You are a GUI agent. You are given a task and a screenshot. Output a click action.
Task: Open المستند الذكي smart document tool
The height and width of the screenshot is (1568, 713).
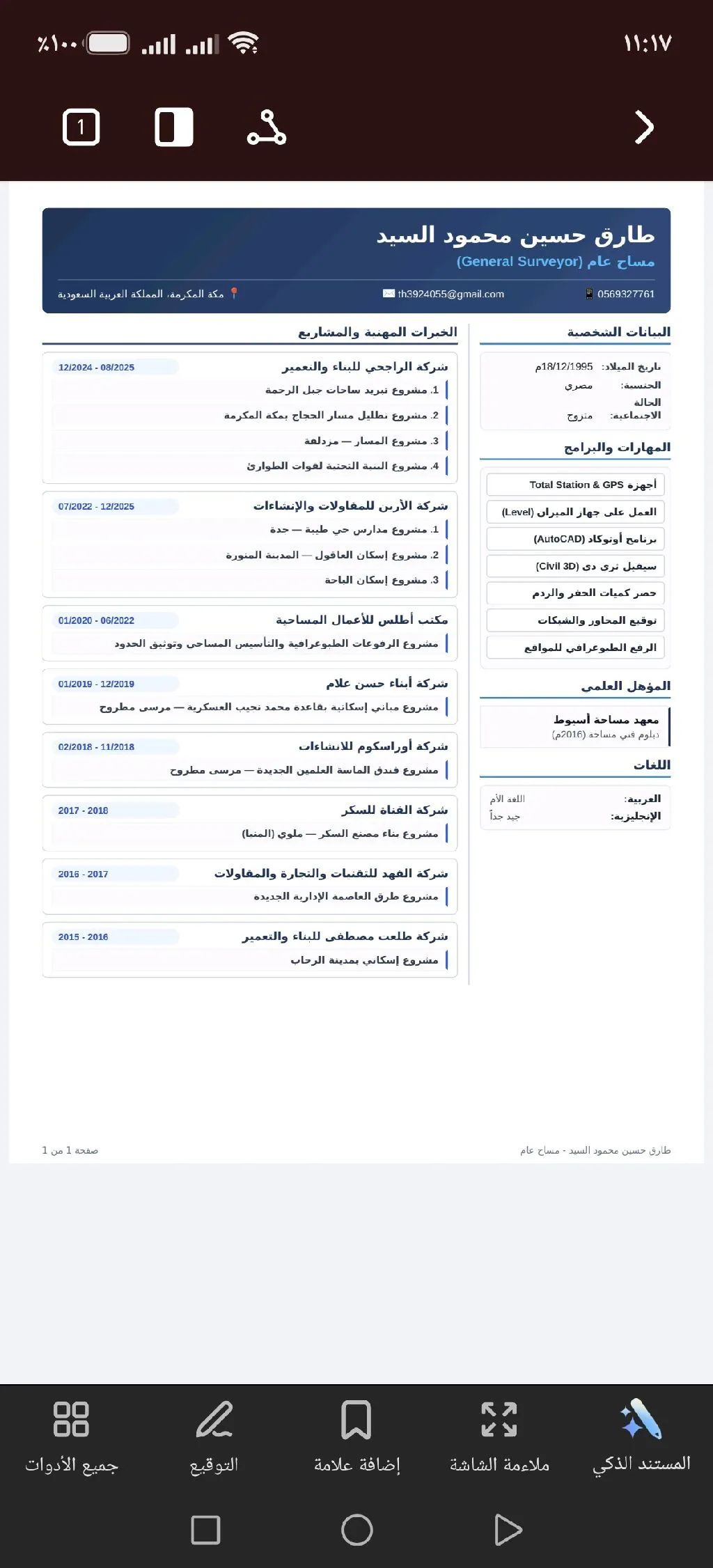pyautogui.click(x=641, y=1437)
